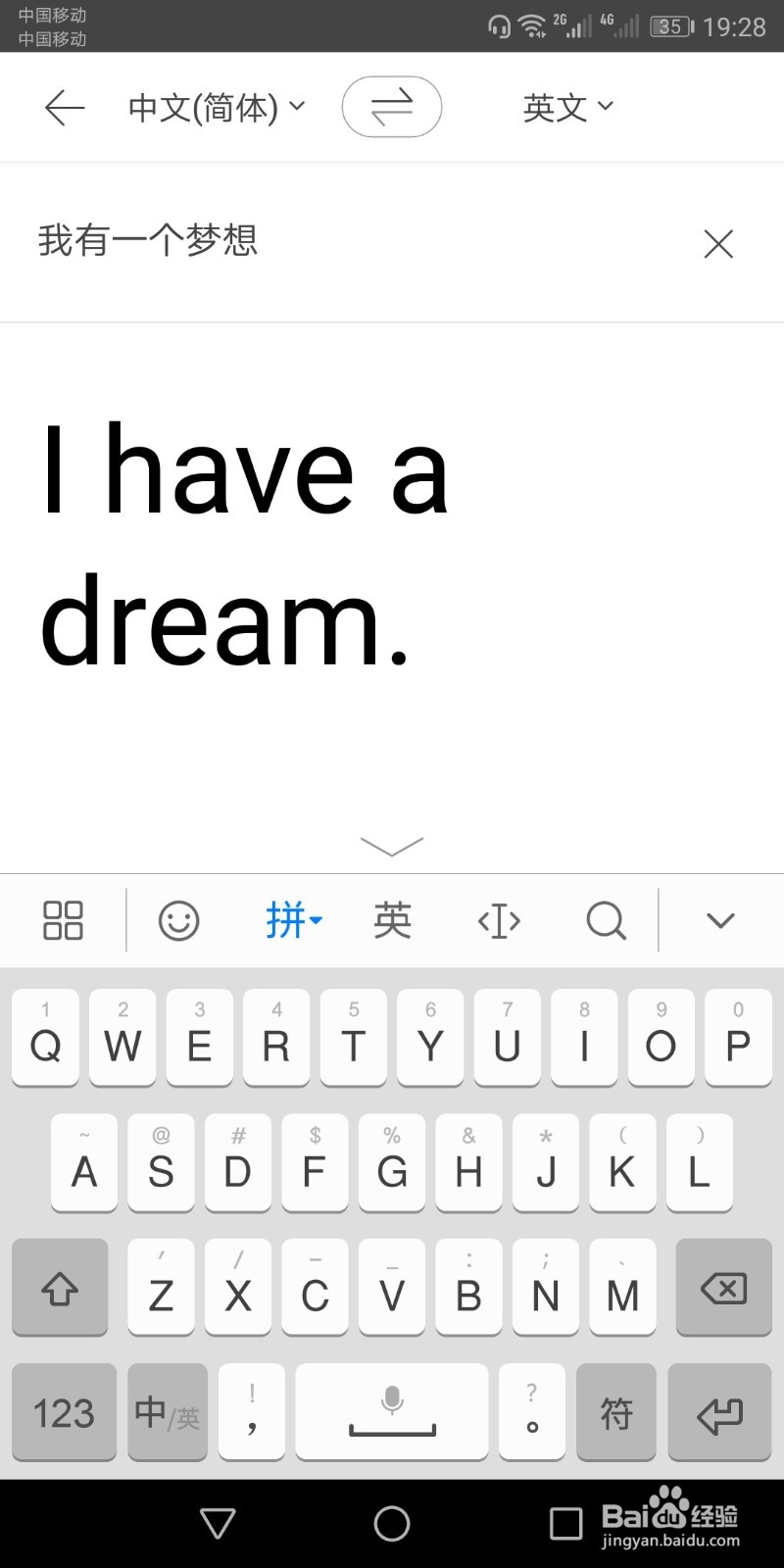Select the grid app layout icon on keyboard toolbar
The height and width of the screenshot is (1568, 784).
click(x=62, y=920)
